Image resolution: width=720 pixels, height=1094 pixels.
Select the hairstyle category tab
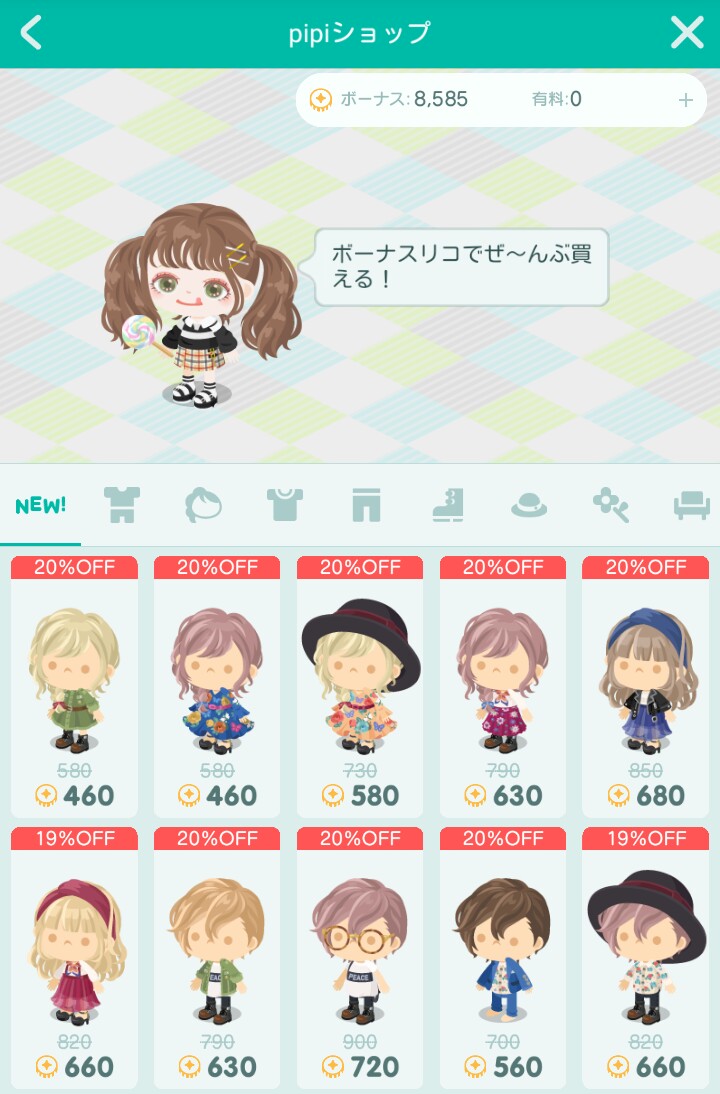pyautogui.click(x=203, y=505)
